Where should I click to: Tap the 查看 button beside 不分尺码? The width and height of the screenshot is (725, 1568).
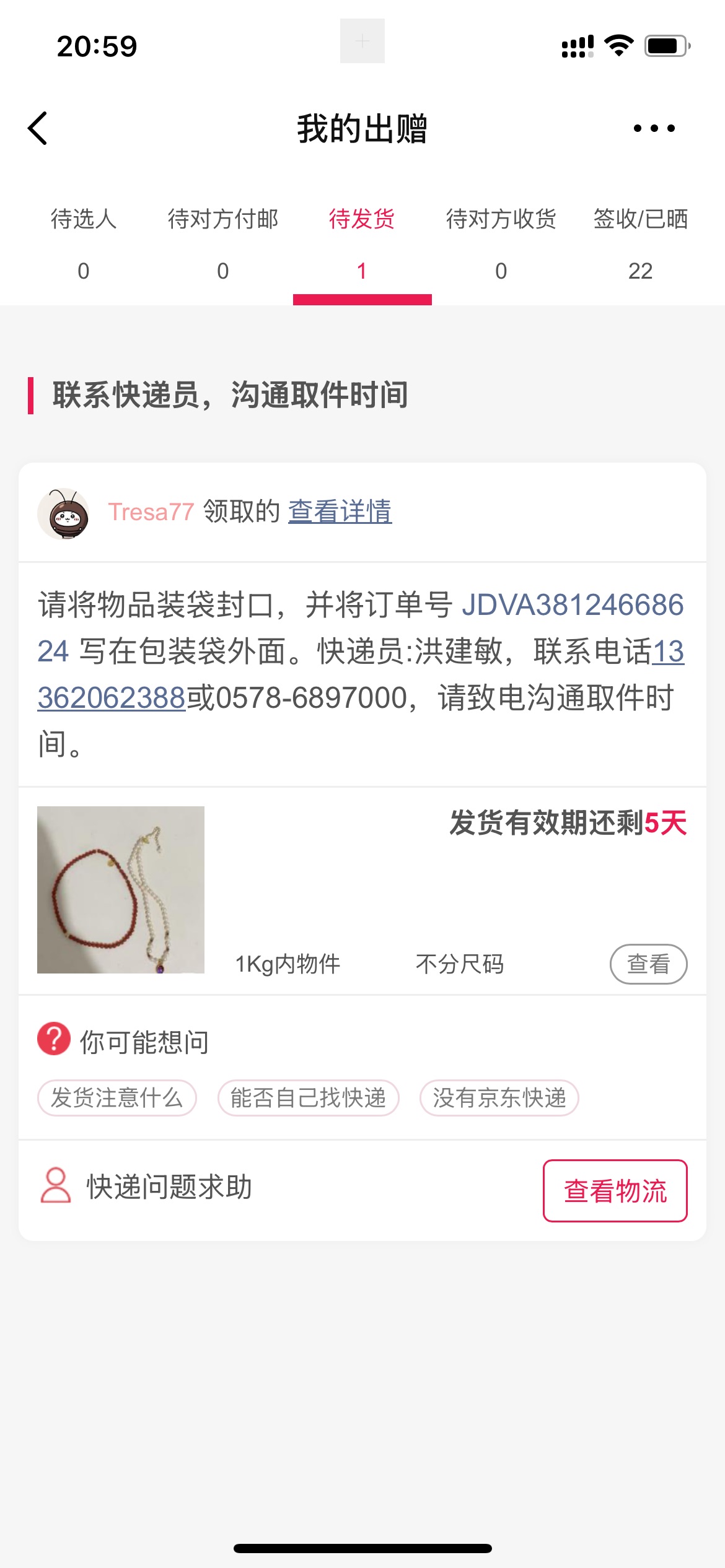[x=648, y=964]
